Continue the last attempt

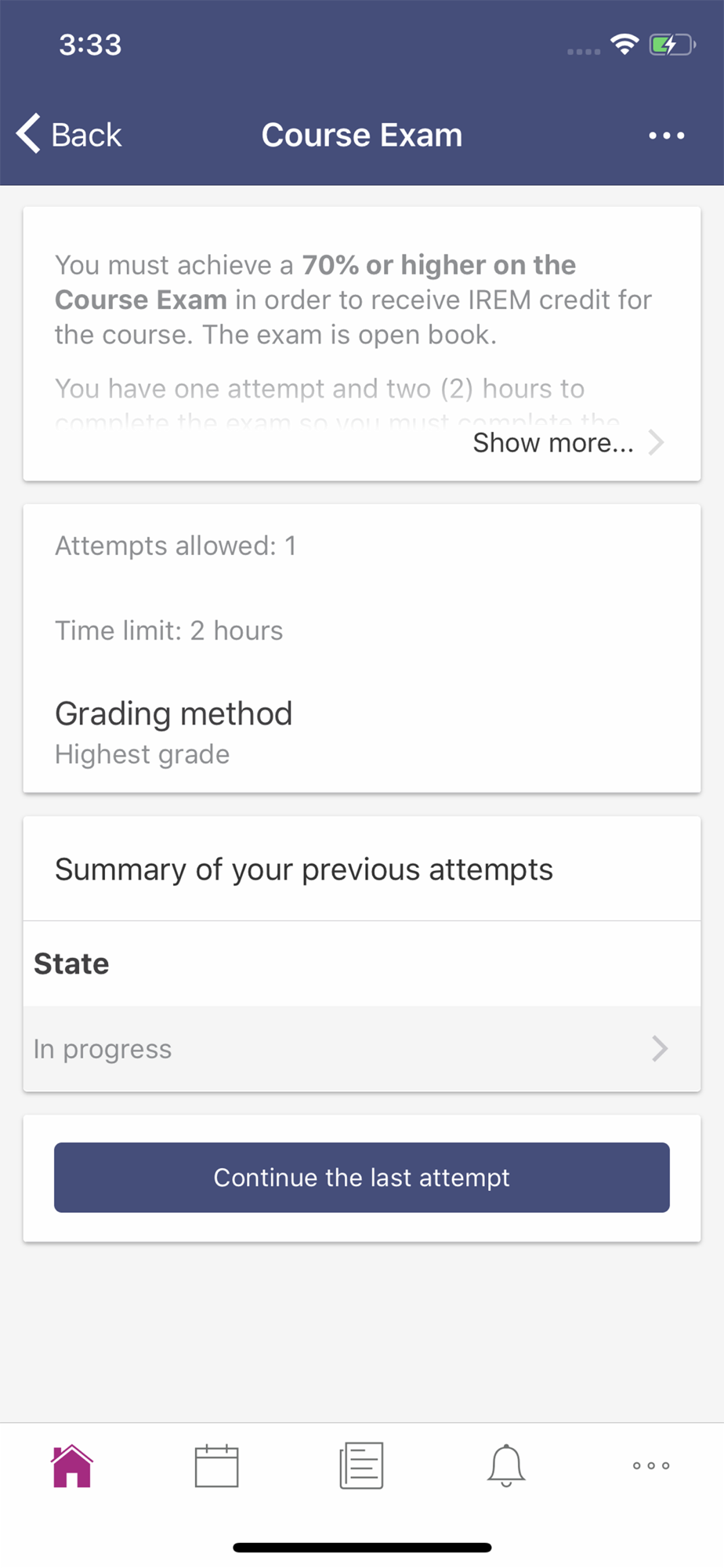(x=362, y=1178)
